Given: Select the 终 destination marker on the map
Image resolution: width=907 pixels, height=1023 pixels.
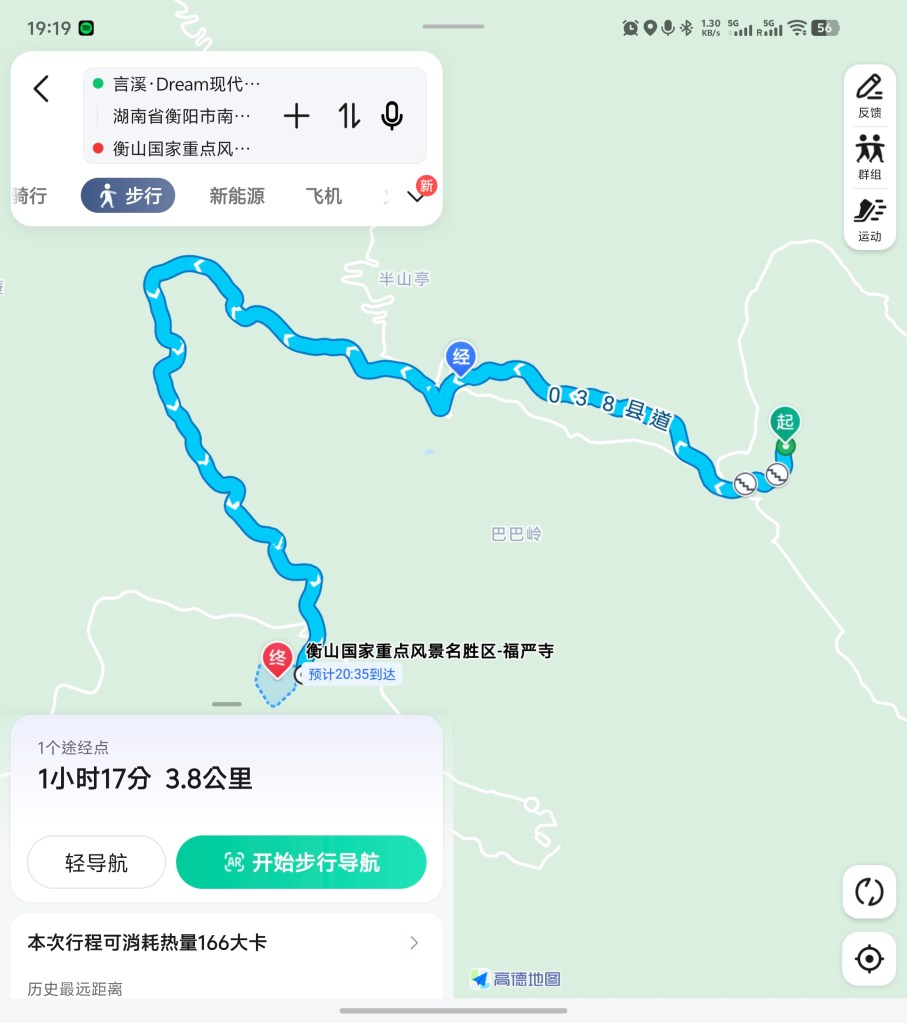Looking at the screenshot, I should (277, 658).
